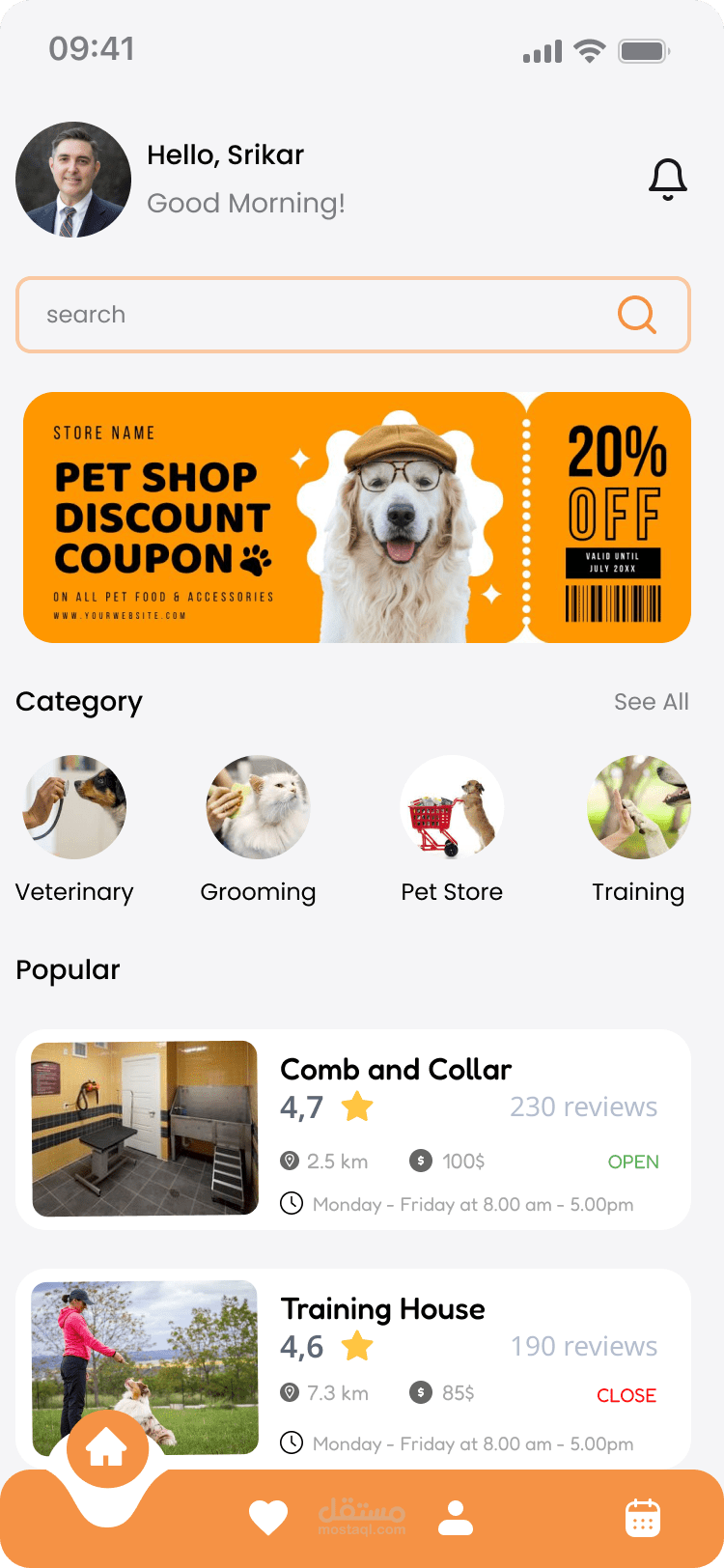Open the notifications bell
724x1568 pixels.
click(668, 180)
